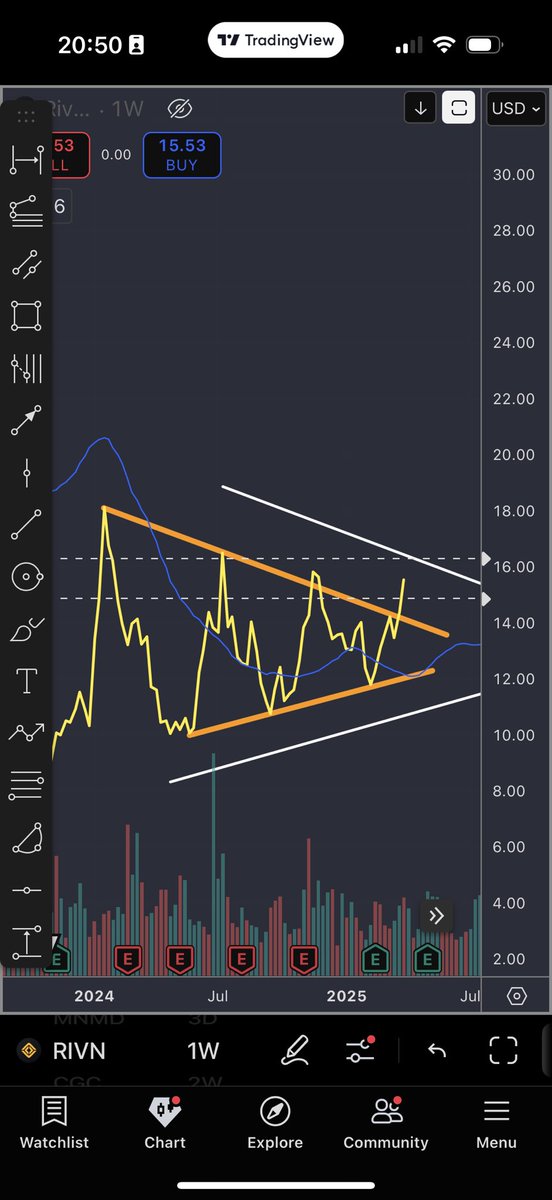The image size is (552, 1200).
Task: Toggle drawings visibility eye icon
Action: pyautogui.click(x=180, y=108)
